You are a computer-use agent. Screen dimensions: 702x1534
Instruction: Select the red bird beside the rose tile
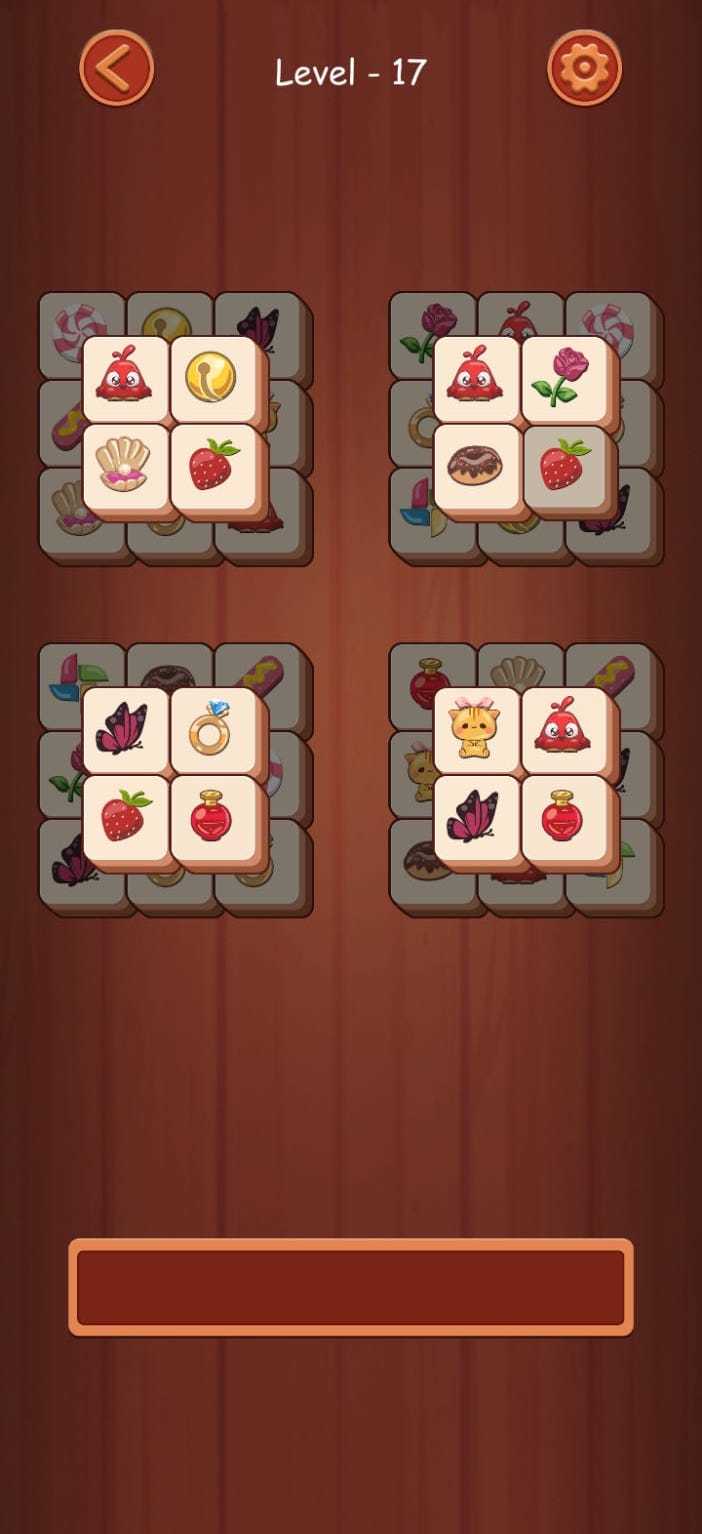(475, 378)
